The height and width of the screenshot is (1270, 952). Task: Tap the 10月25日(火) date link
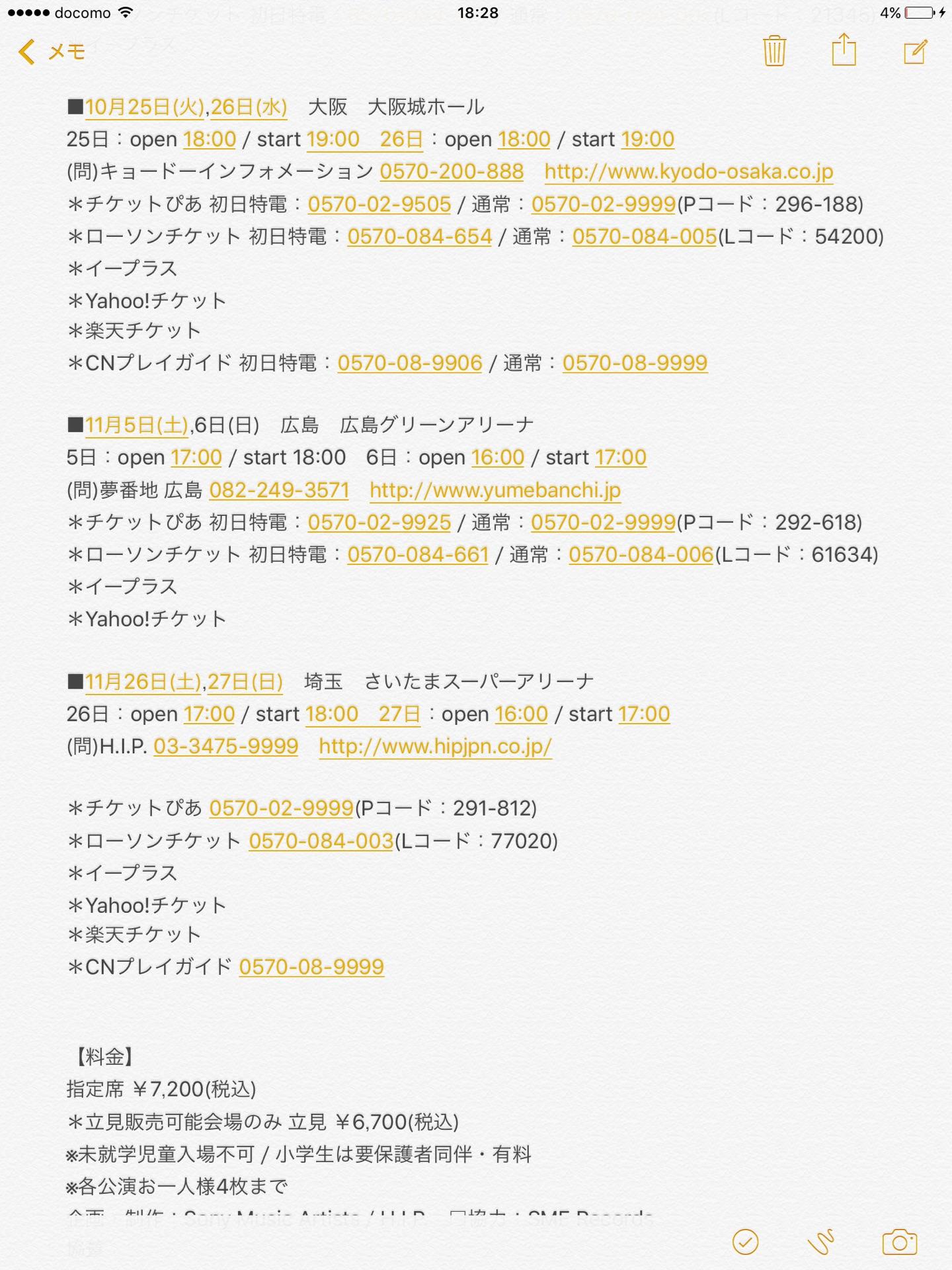coord(144,107)
